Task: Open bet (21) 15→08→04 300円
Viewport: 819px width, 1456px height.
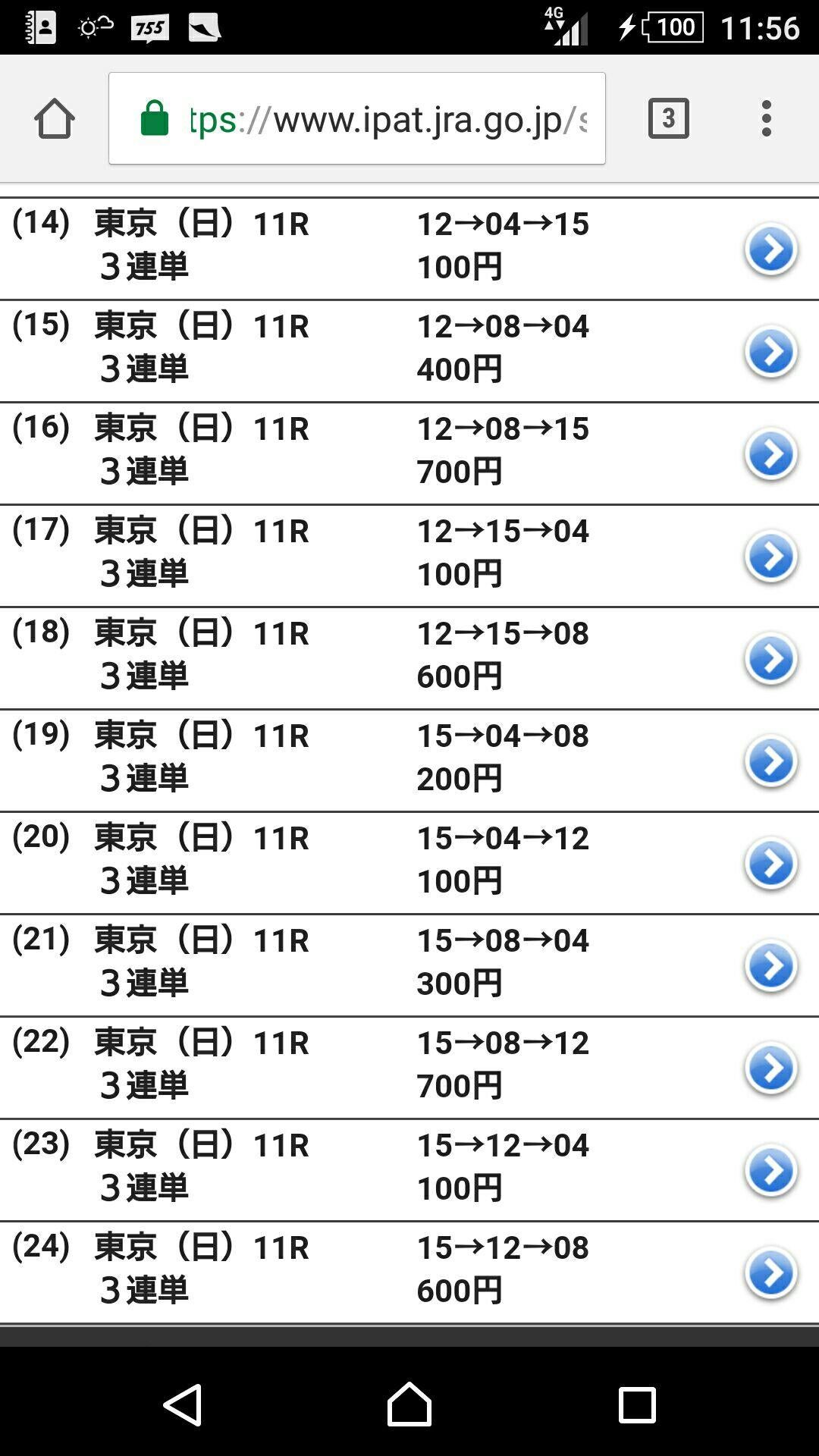Action: (770, 966)
